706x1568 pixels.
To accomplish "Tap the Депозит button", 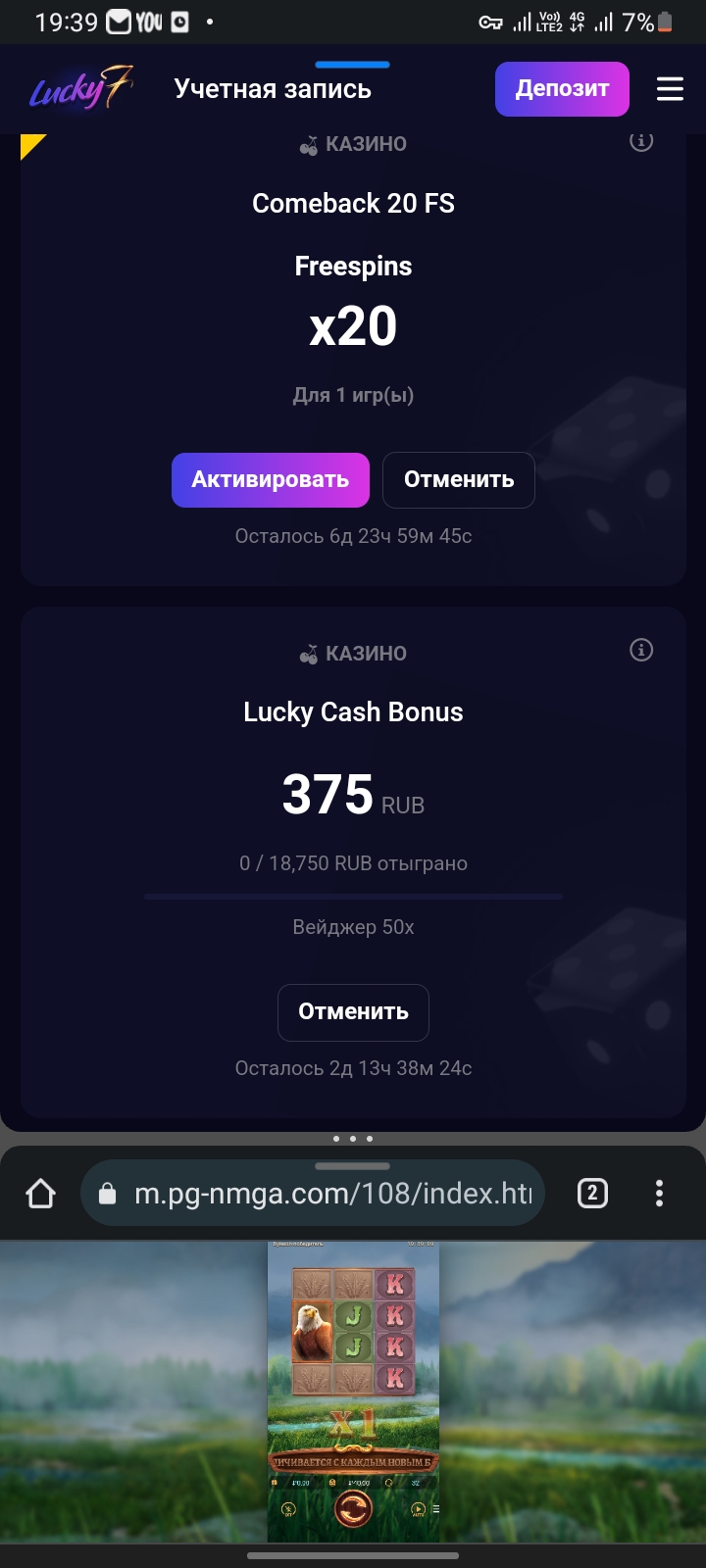I will click(x=562, y=89).
